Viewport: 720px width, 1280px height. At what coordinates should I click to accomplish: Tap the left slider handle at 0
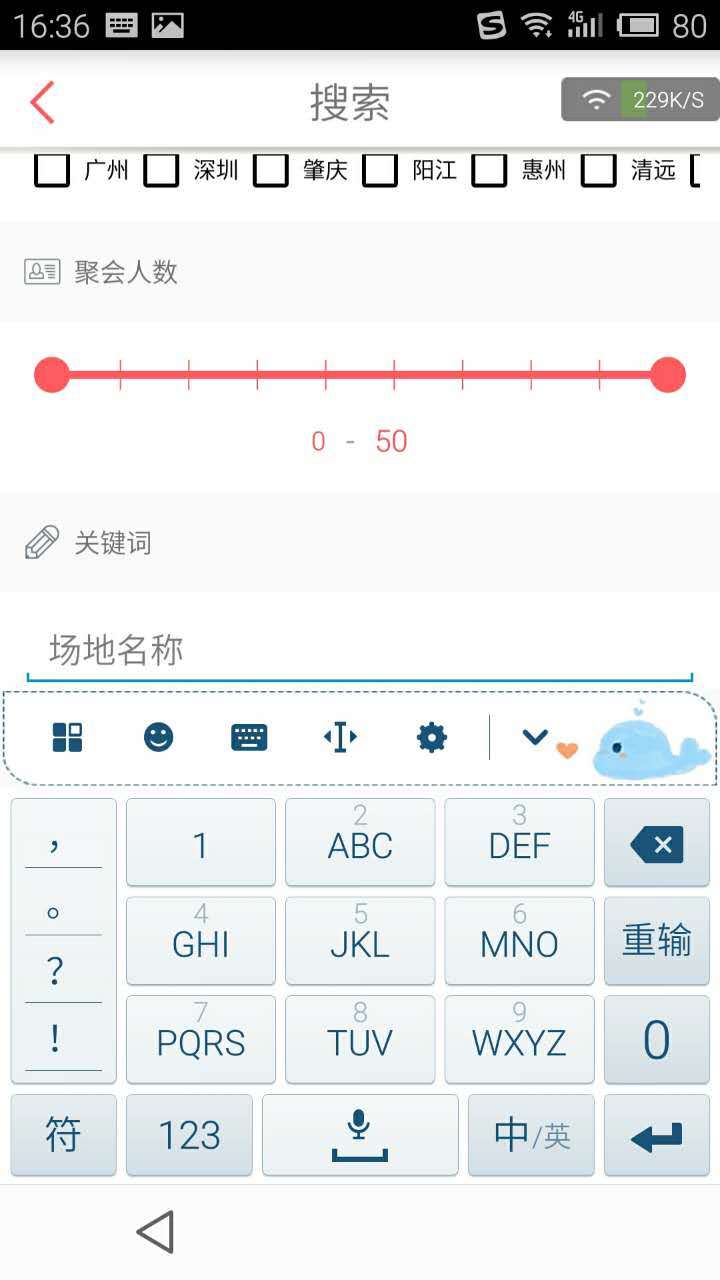click(x=52, y=375)
